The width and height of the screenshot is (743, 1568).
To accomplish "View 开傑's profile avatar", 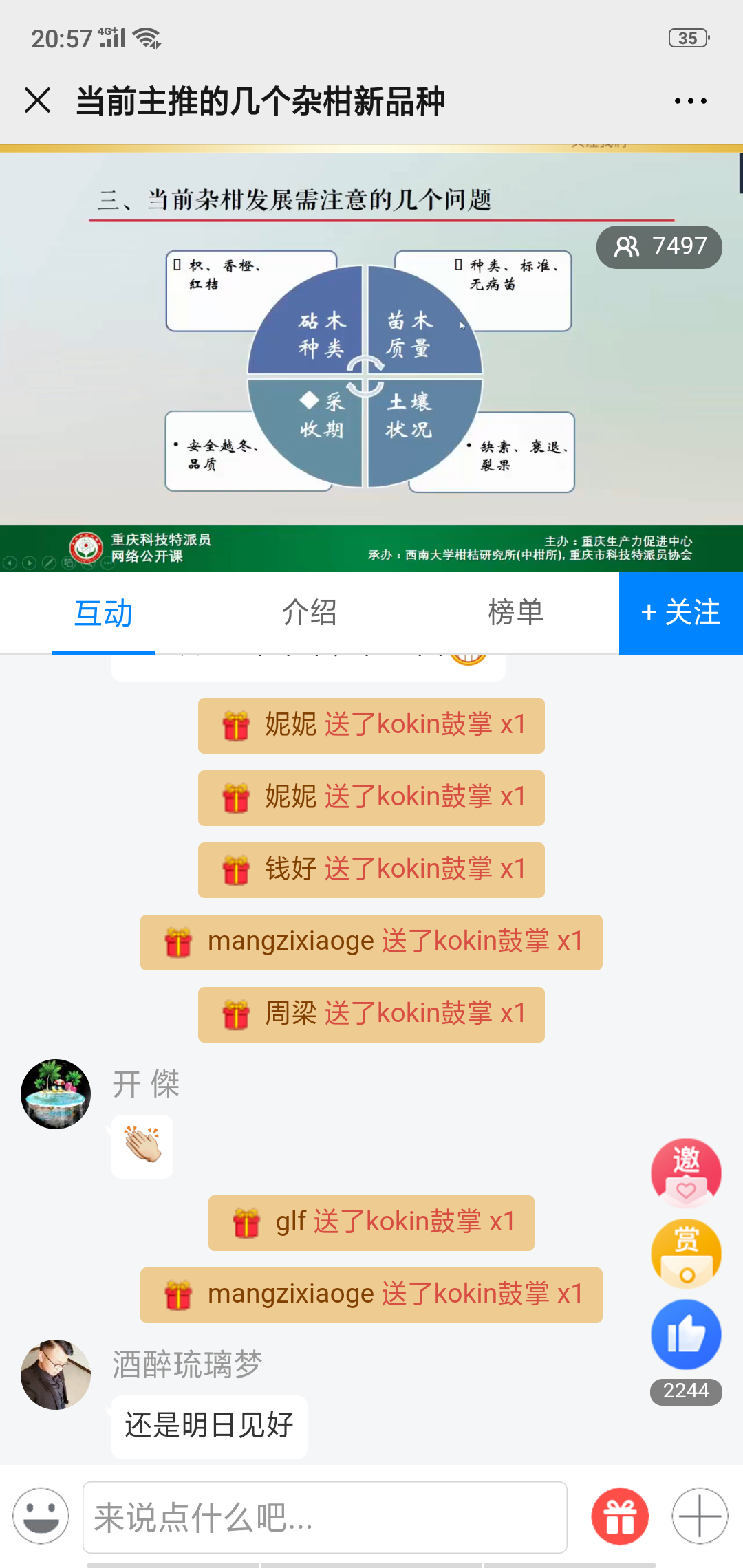I will tap(56, 1094).
